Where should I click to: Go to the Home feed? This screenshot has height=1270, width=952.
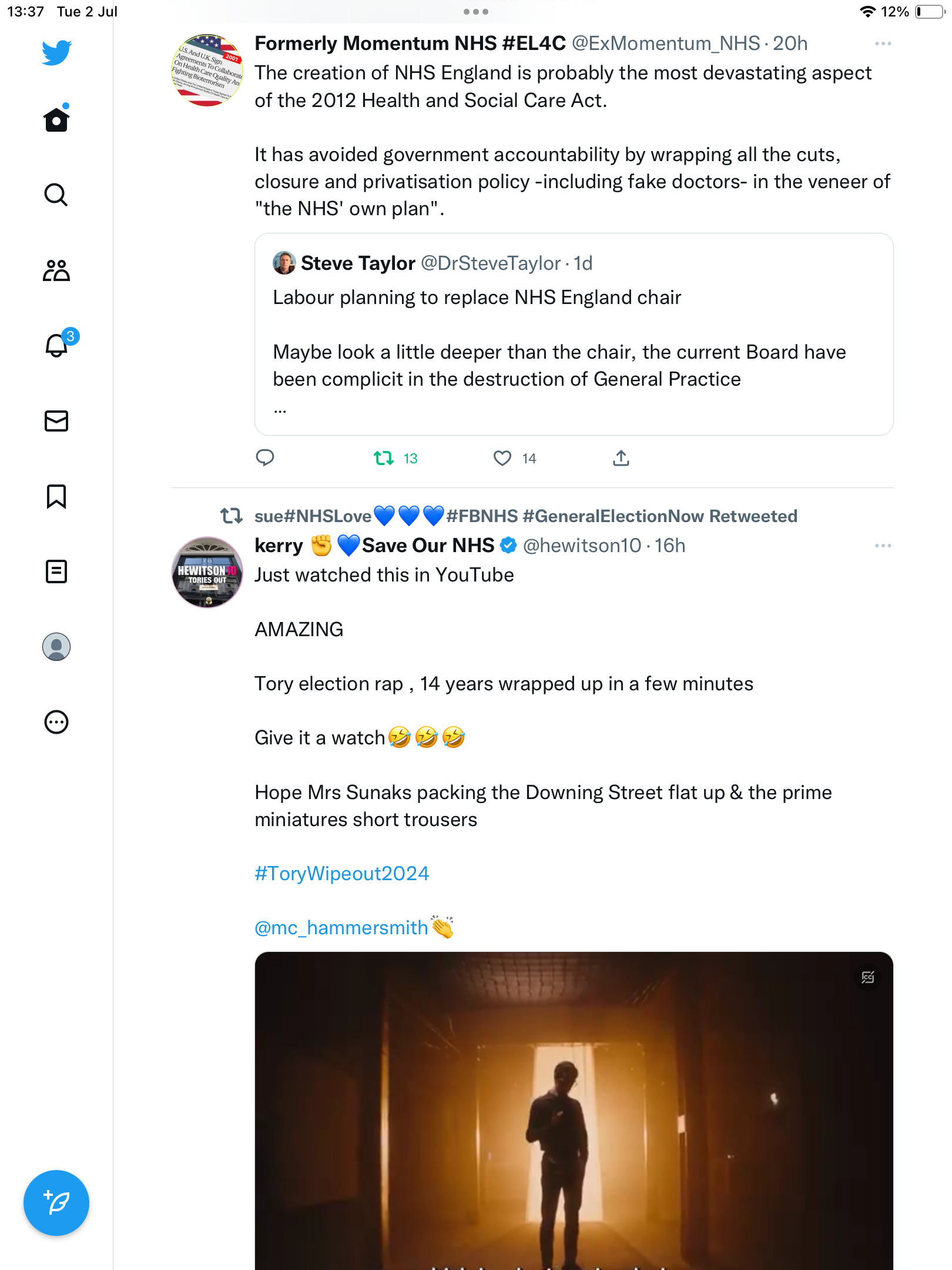(x=56, y=120)
